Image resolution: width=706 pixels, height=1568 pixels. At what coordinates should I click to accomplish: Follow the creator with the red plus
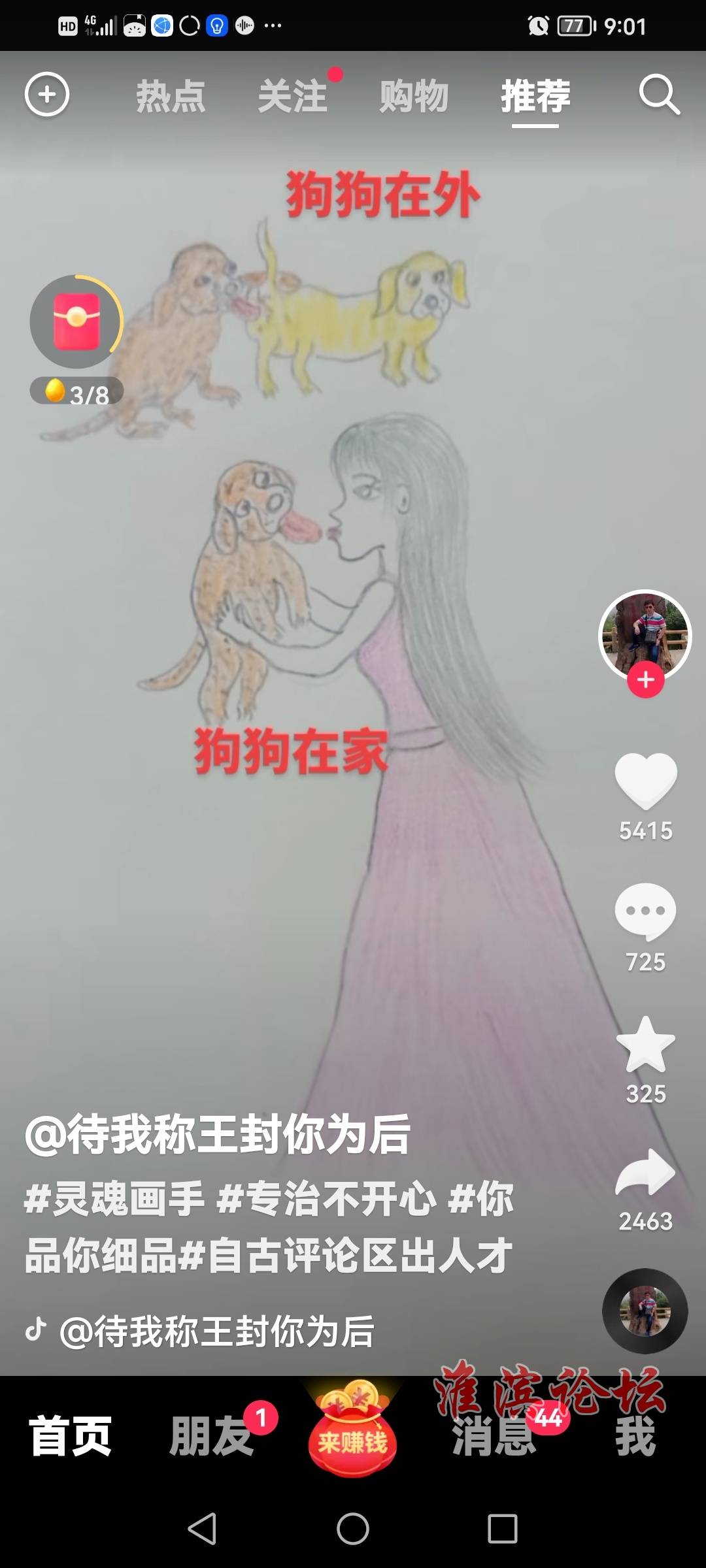pos(645,680)
